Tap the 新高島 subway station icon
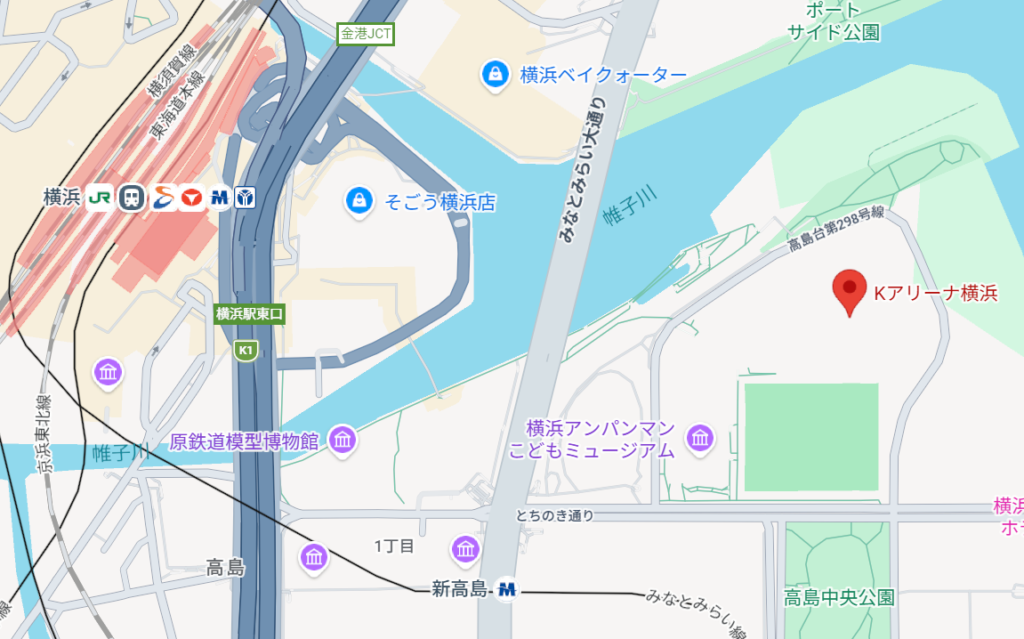 (507, 590)
